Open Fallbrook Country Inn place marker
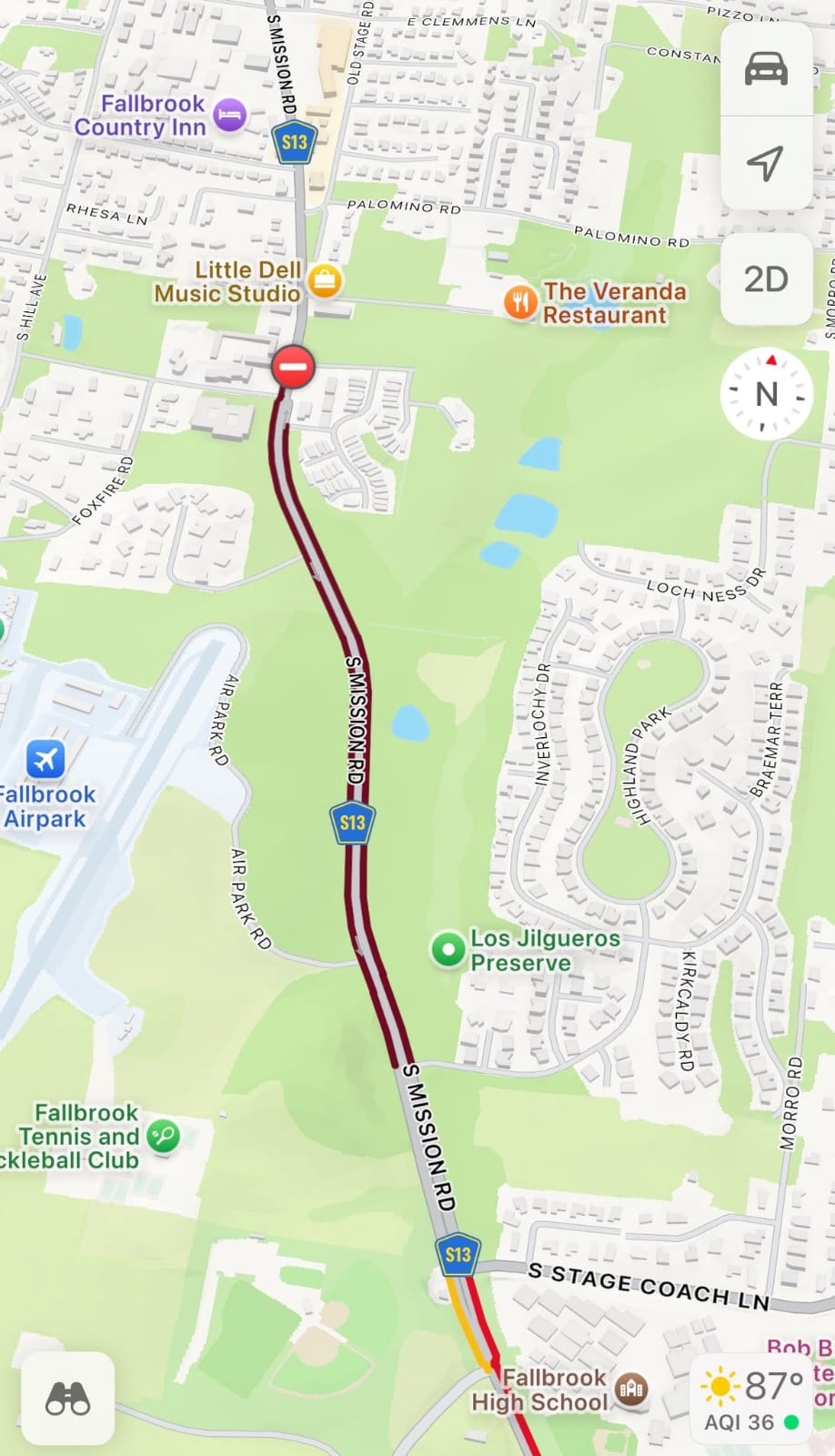This screenshot has height=1456, width=835. pos(230,116)
